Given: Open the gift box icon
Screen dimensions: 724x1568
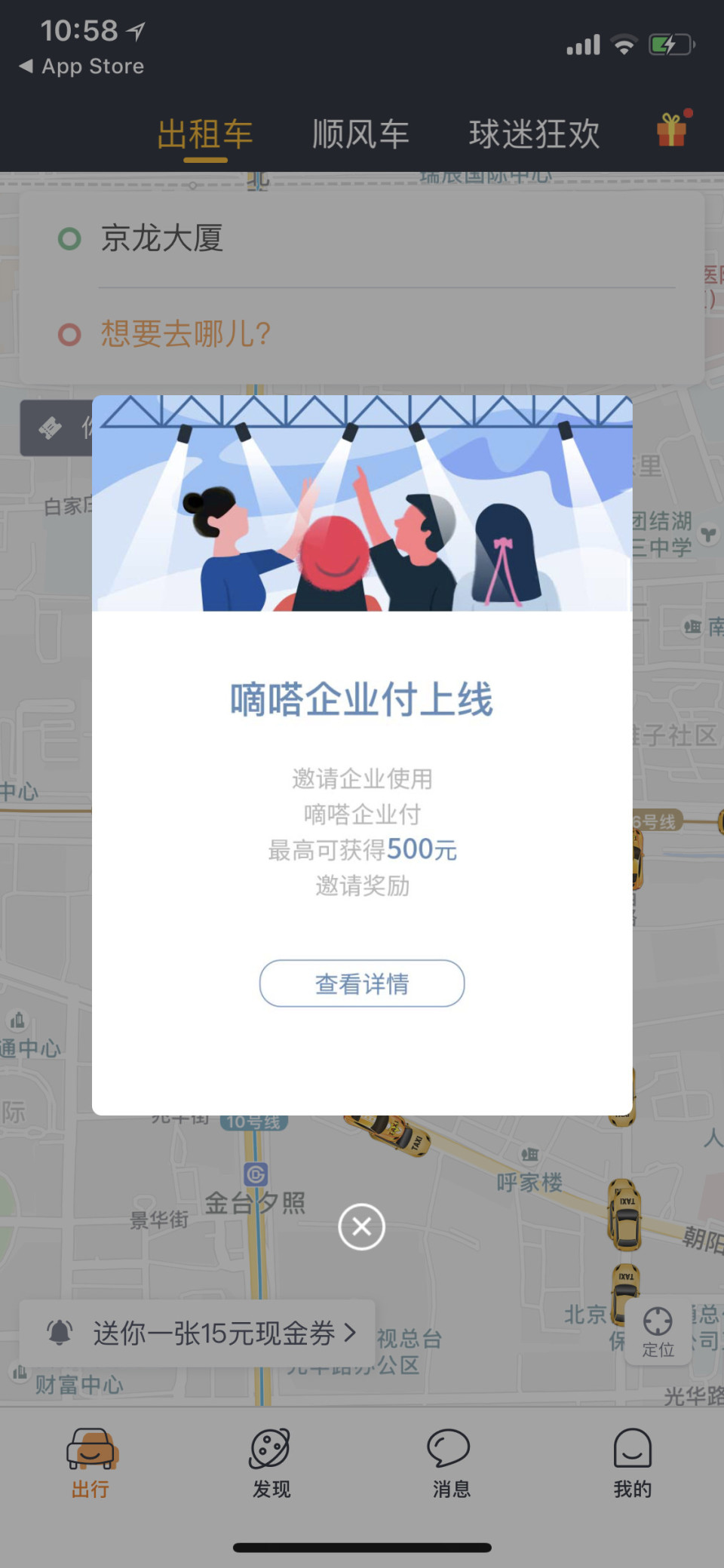Looking at the screenshot, I should click(672, 129).
